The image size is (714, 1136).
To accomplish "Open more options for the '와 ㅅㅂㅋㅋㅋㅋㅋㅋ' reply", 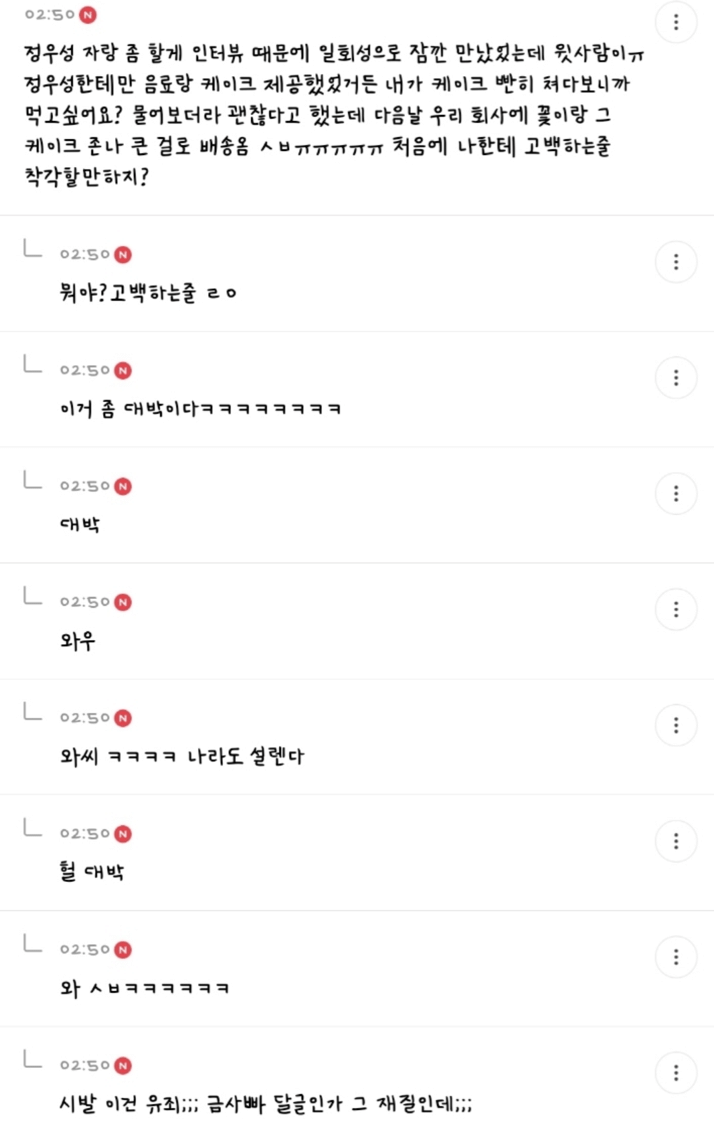I will point(676,958).
